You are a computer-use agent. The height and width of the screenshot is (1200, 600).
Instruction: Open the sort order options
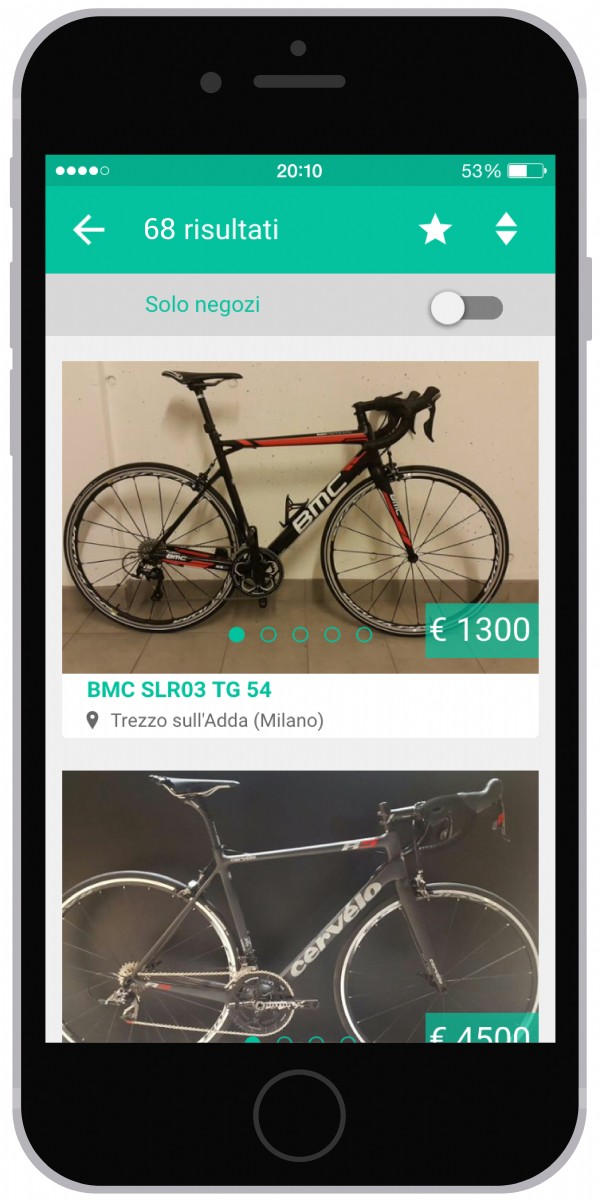(x=506, y=229)
